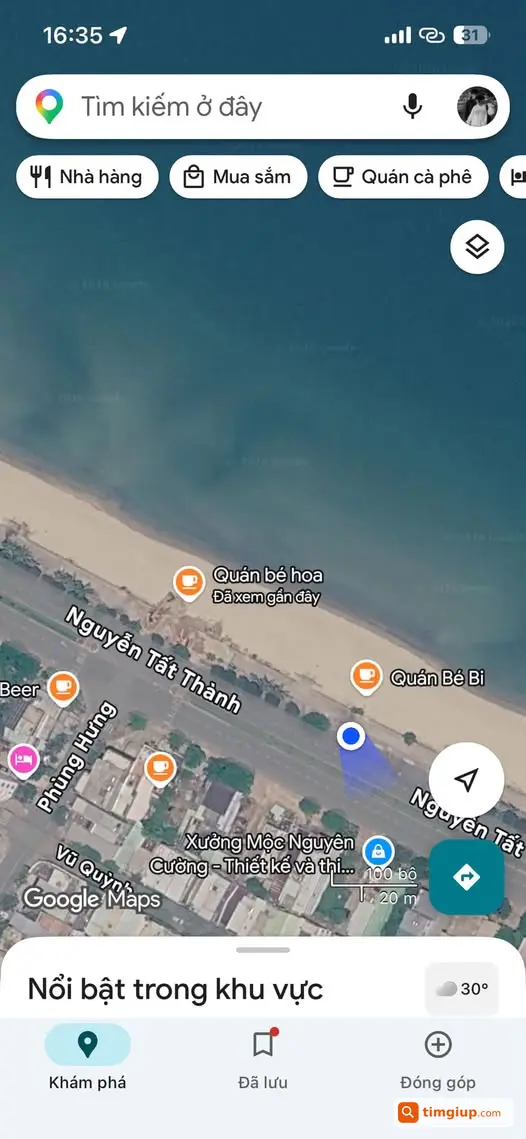Open the map layers button
526x1139 pixels.
[x=477, y=247]
